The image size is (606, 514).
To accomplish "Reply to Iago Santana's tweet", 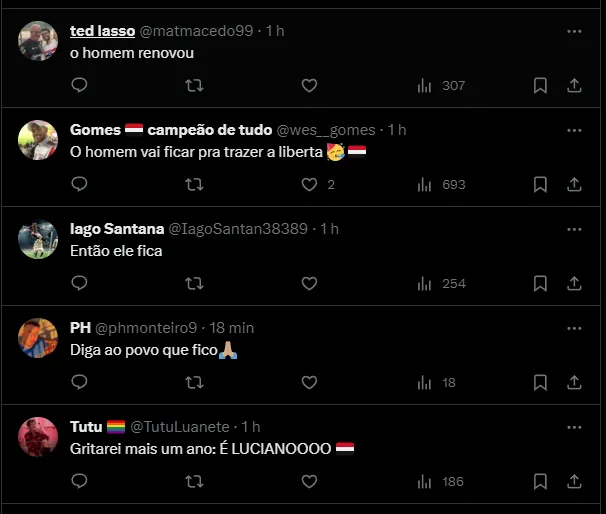I will 80,283.
